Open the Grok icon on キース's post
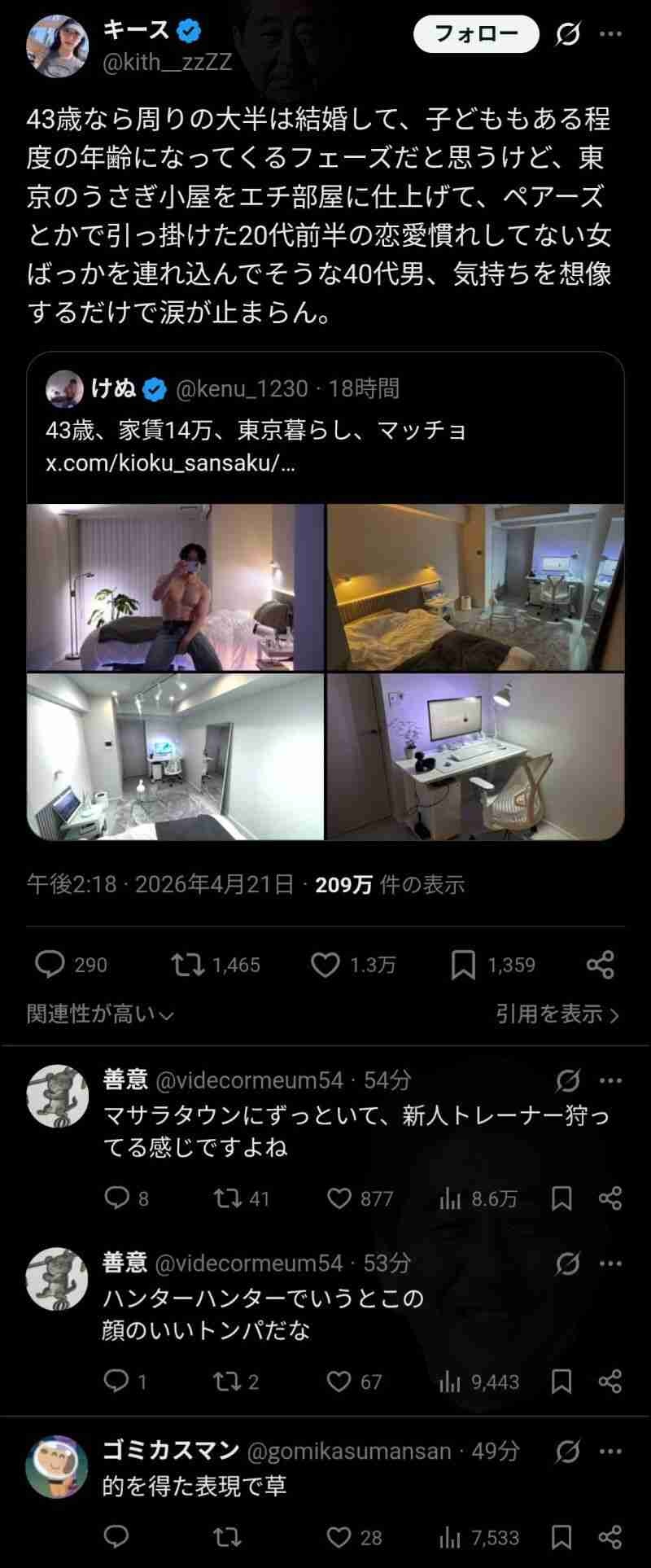Image resolution: width=651 pixels, height=1568 pixels. pos(567,34)
